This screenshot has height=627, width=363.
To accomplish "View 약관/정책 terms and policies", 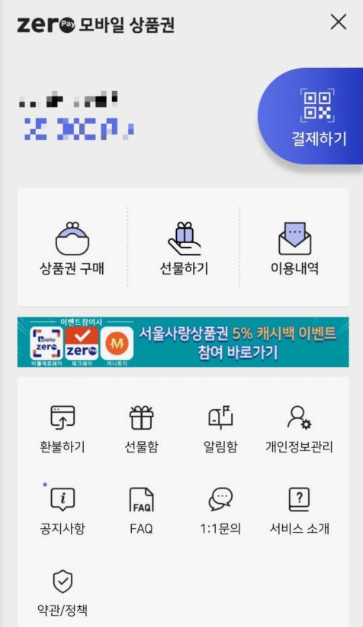I will click(x=62, y=593).
